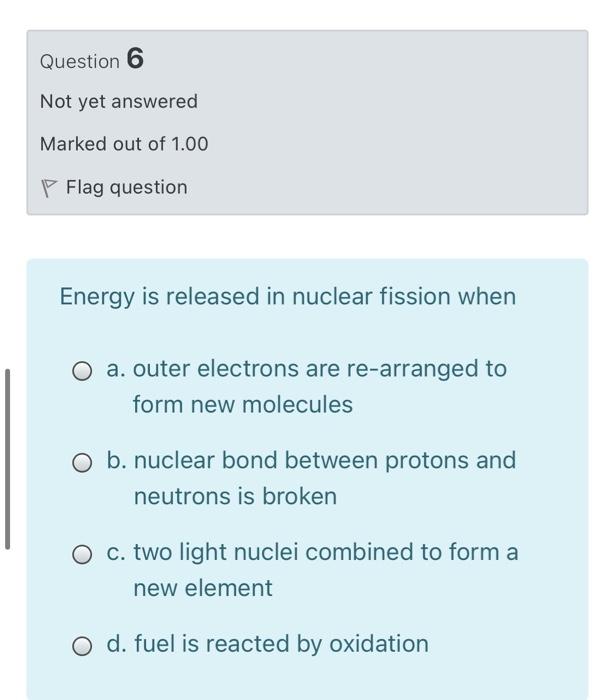Flag question 6
Viewport: 615px width, 700px height.
click(x=114, y=187)
